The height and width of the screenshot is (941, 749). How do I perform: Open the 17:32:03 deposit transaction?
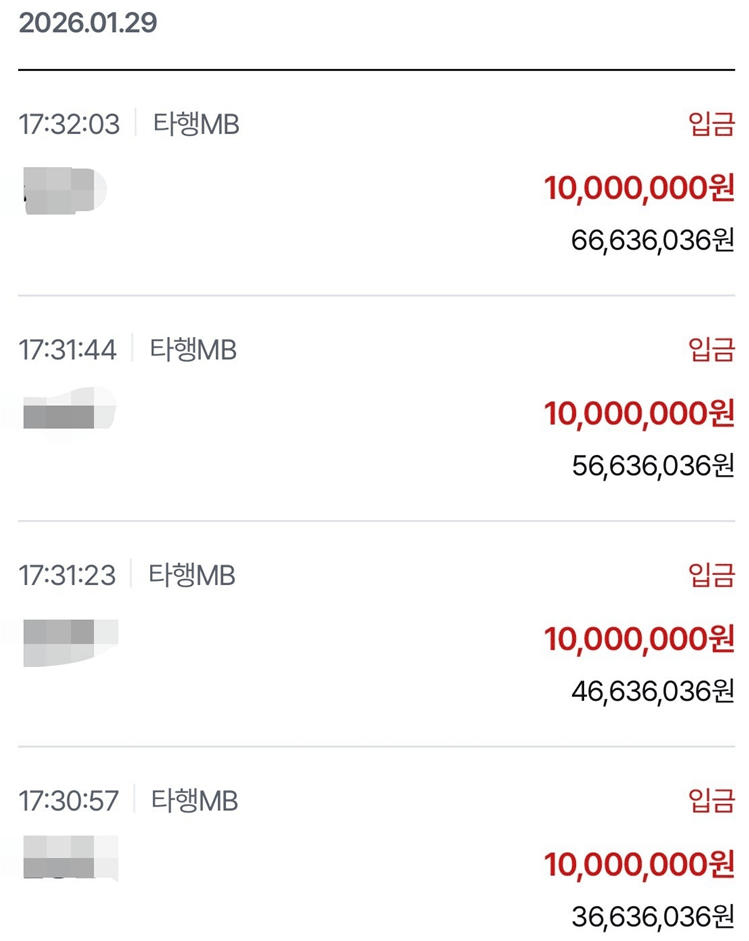pos(374,185)
